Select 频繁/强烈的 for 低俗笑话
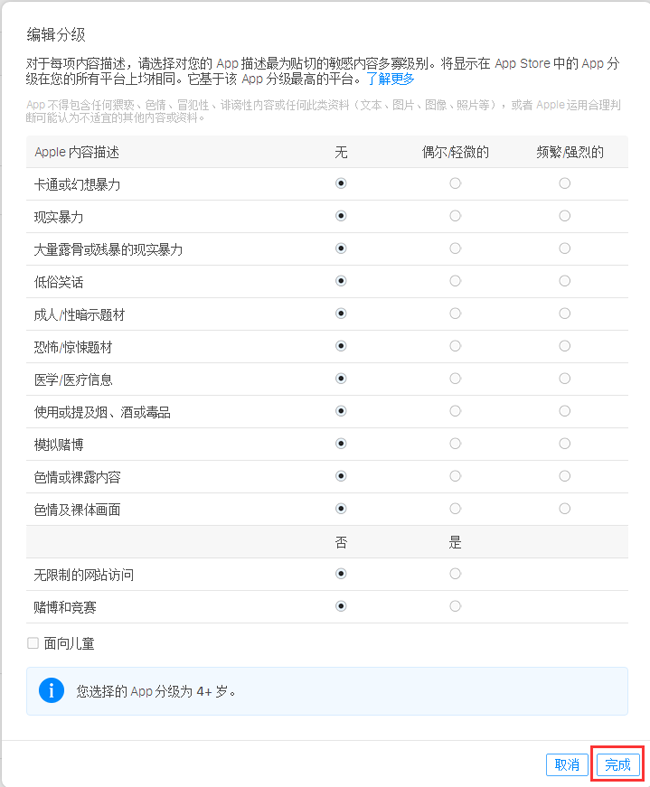The image size is (650, 787). [x=565, y=281]
